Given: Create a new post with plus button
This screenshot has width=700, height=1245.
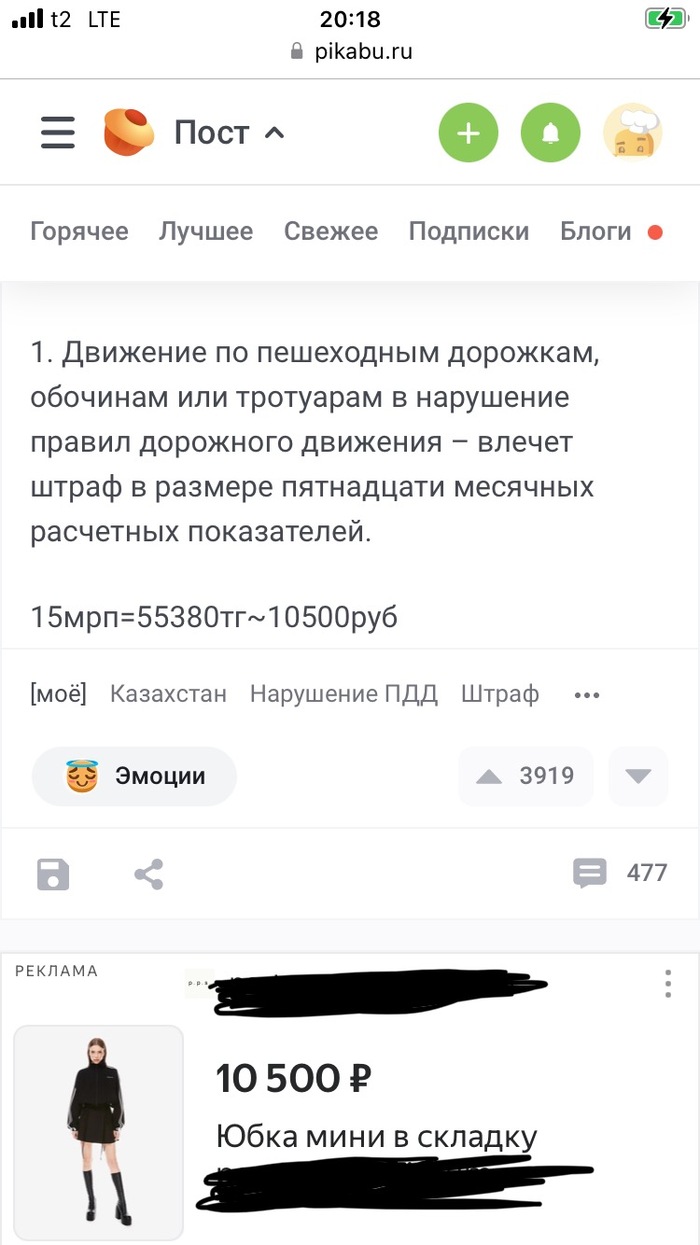Looking at the screenshot, I should pyautogui.click(x=468, y=132).
